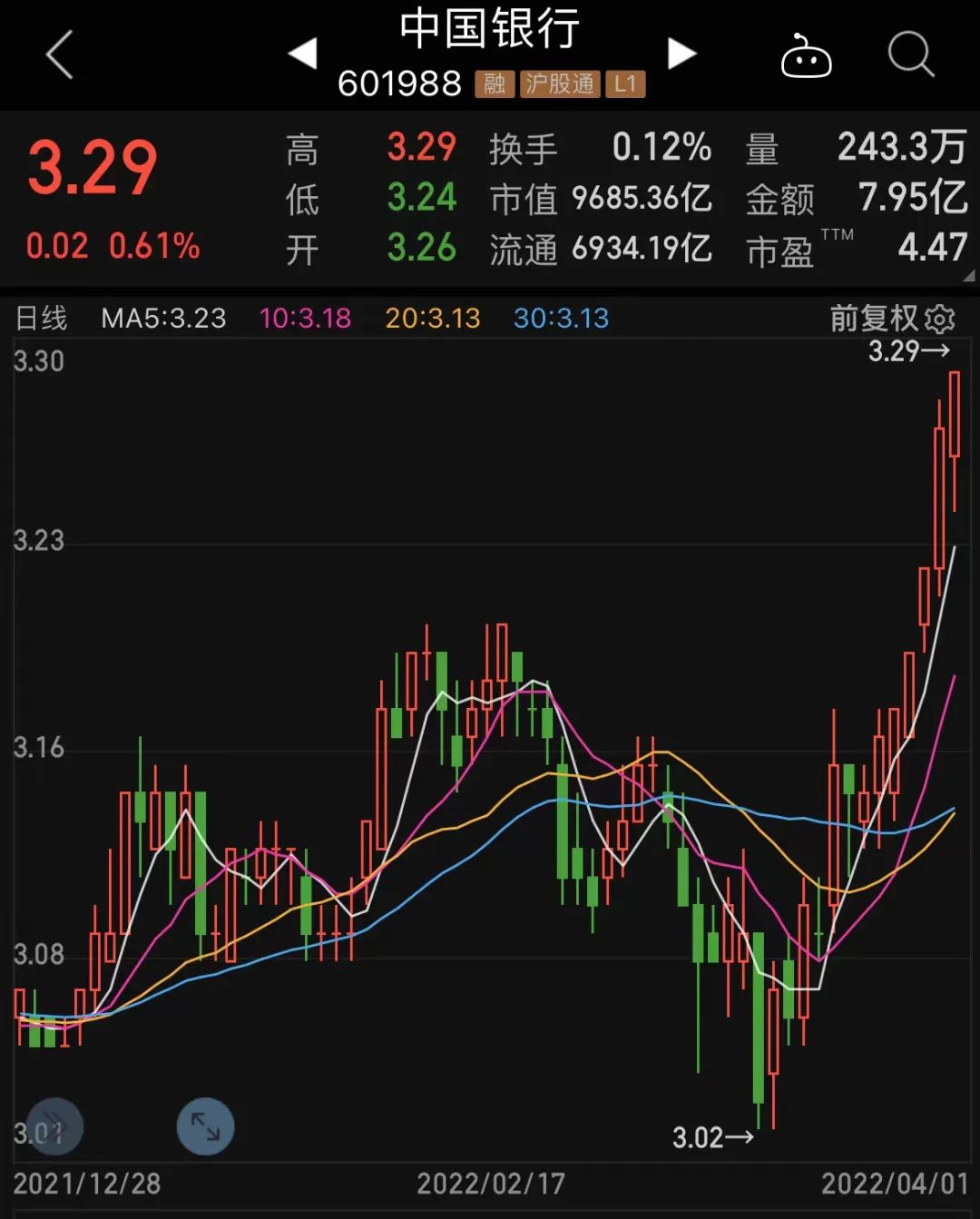This screenshot has width=980, height=1219.
Task: Switch to the previous stock with left arrow
Action: (x=302, y=54)
